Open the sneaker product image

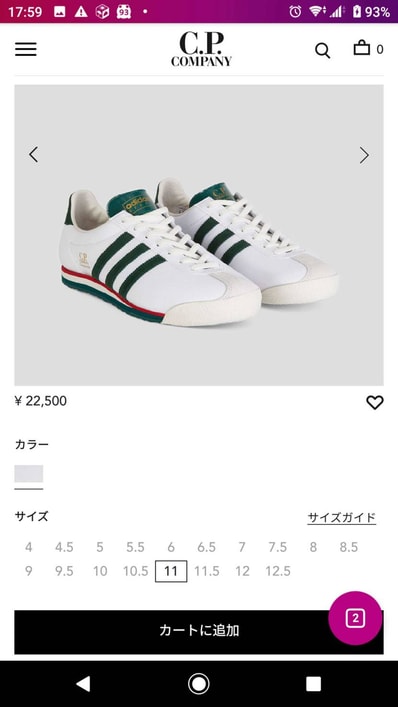(x=199, y=235)
